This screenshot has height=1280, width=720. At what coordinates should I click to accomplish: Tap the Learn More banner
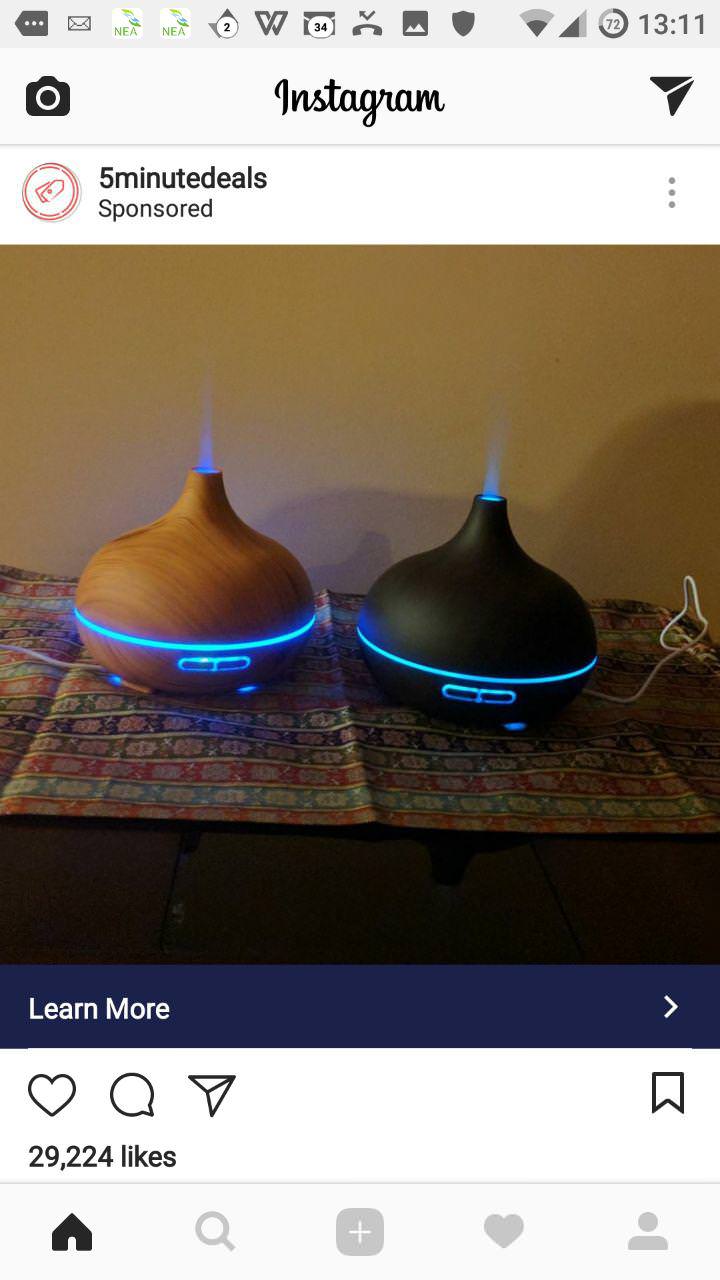pyautogui.click(x=360, y=1007)
